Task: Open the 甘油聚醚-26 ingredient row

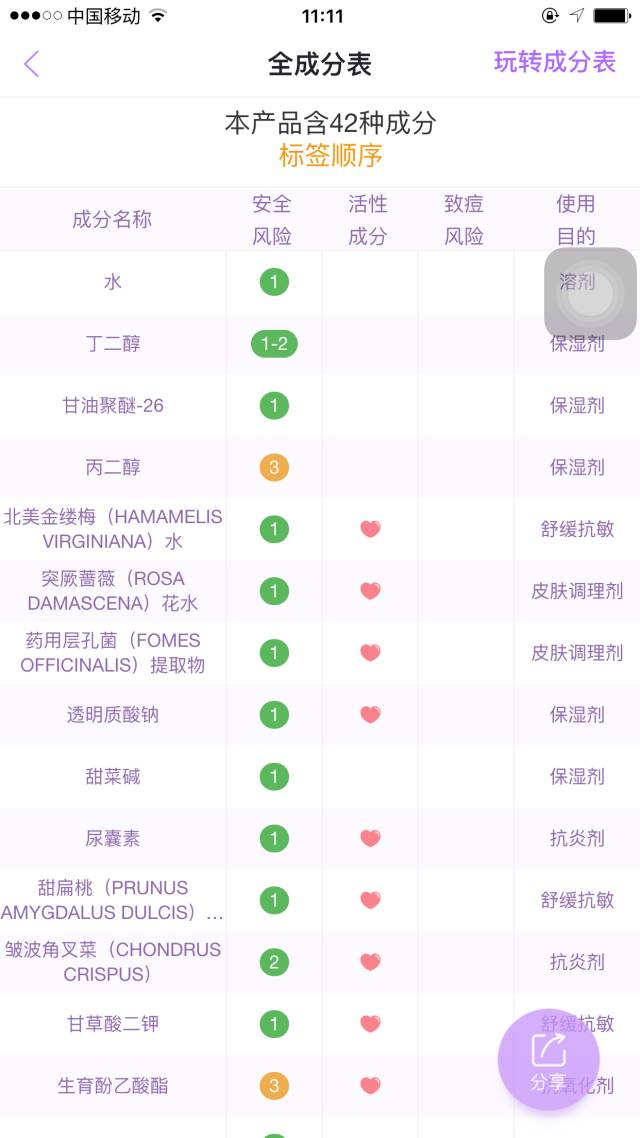Action: coord(113,406)
